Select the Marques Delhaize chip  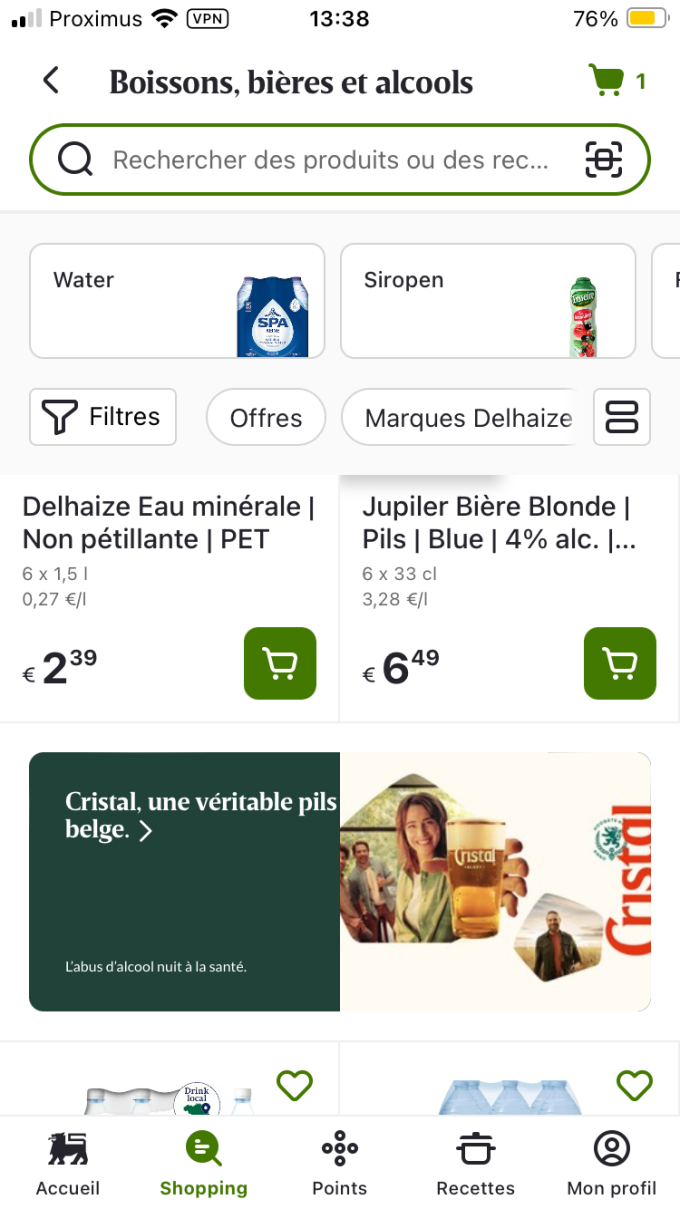click(x=460, y=417)
